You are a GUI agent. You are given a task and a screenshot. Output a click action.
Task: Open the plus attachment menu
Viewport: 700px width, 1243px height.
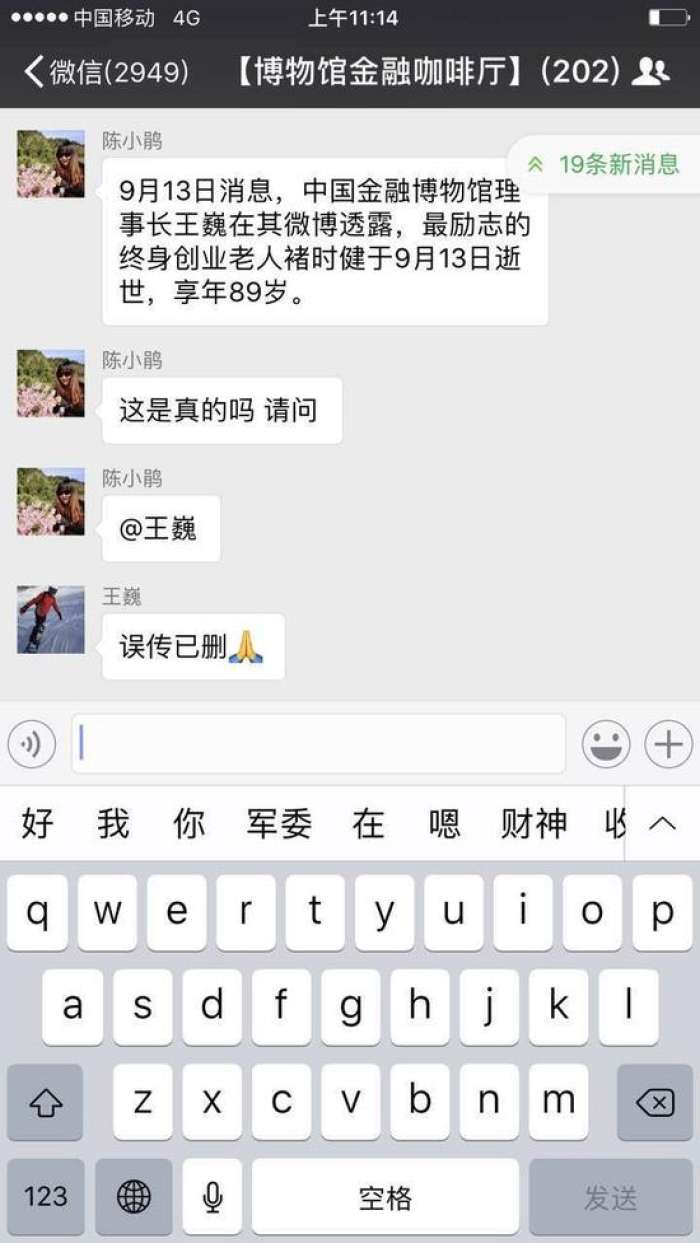668,745
